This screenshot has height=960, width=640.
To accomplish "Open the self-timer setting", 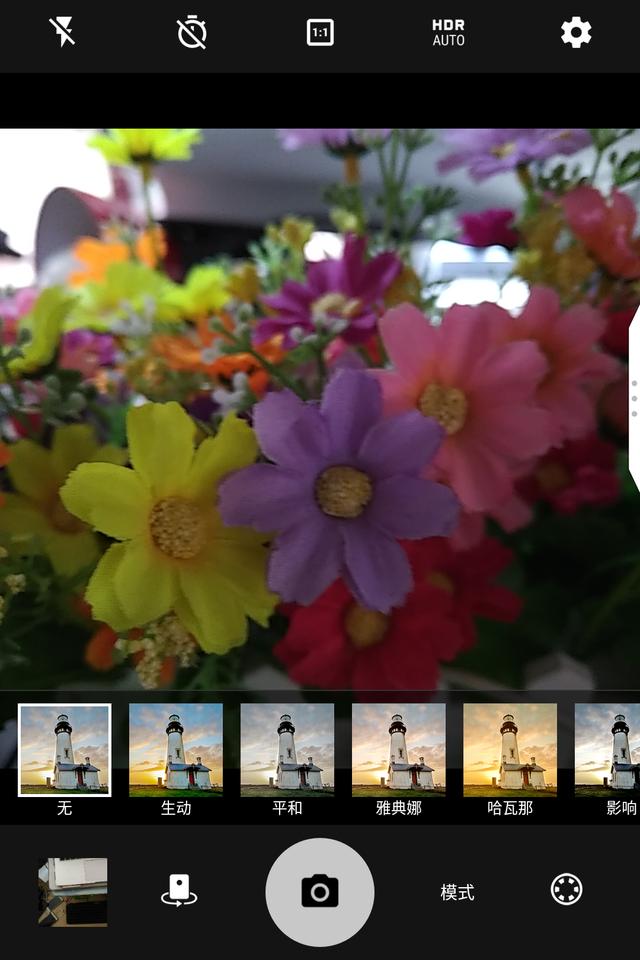I will pyautogui.click(x=191, y=33).
